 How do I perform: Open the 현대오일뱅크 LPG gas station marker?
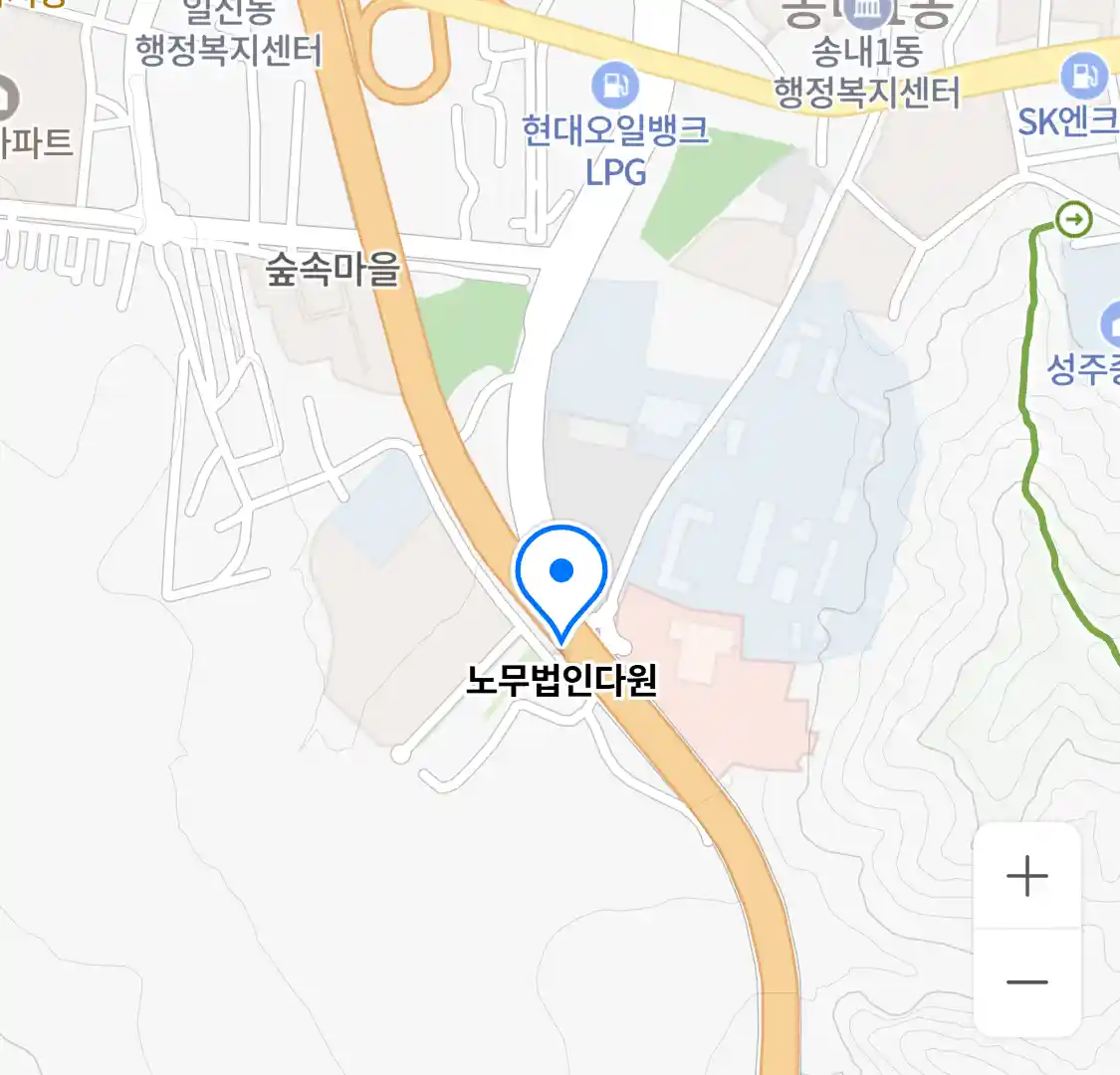coord(615,86)
